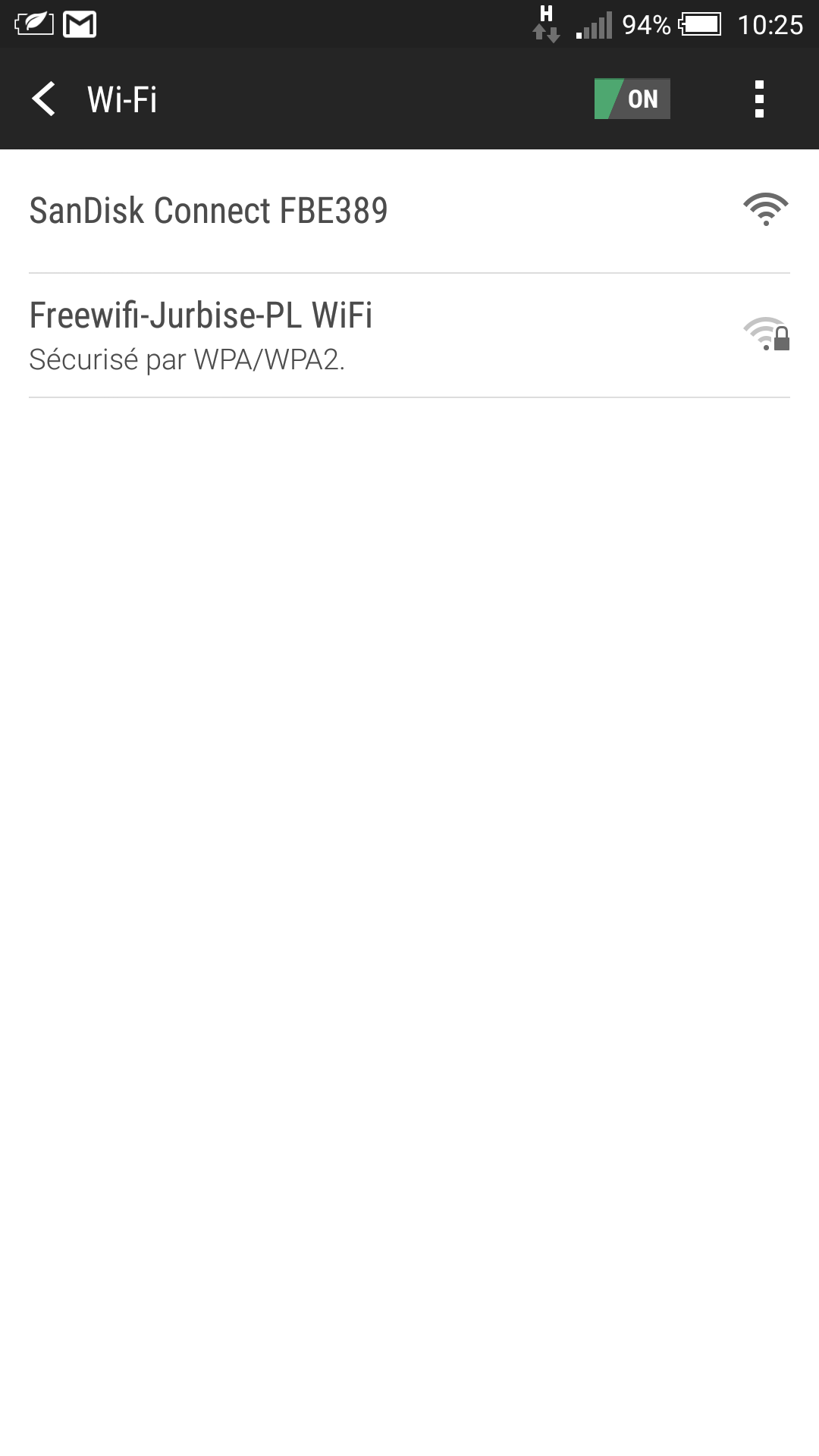Go back from Wi-Fi settings

(44, 99)
